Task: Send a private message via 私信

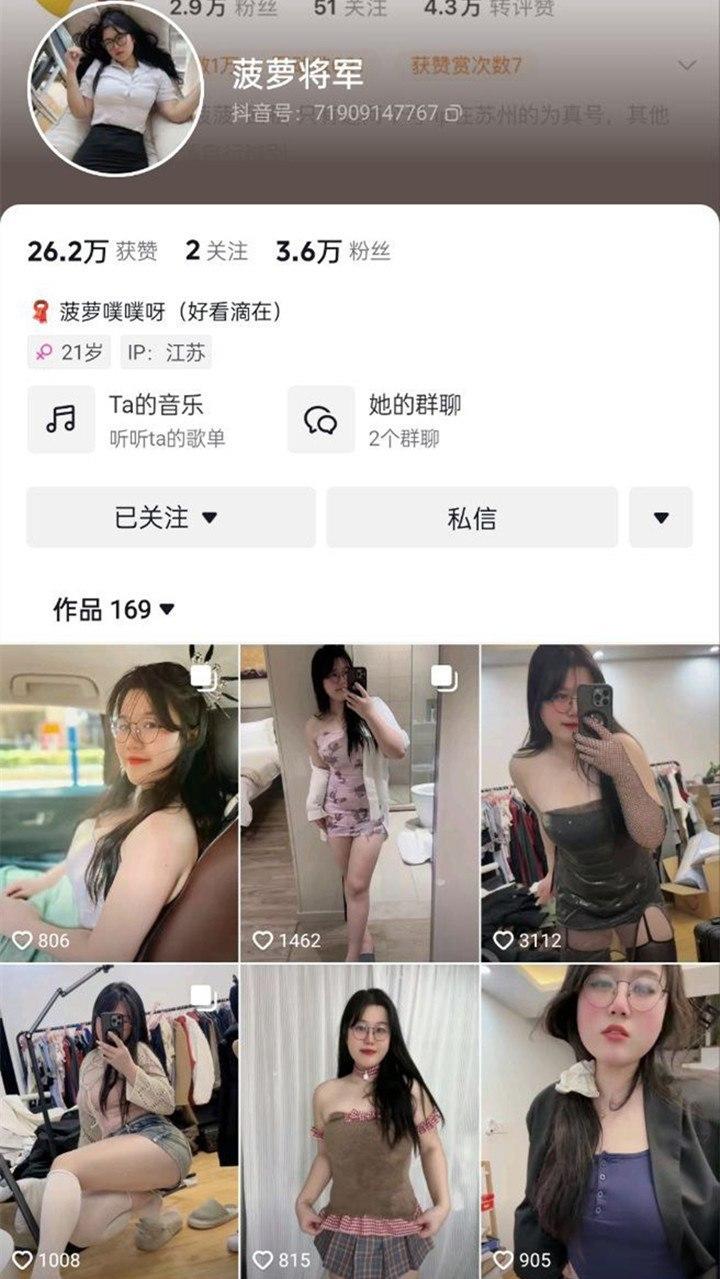Action: pos(472,517)
